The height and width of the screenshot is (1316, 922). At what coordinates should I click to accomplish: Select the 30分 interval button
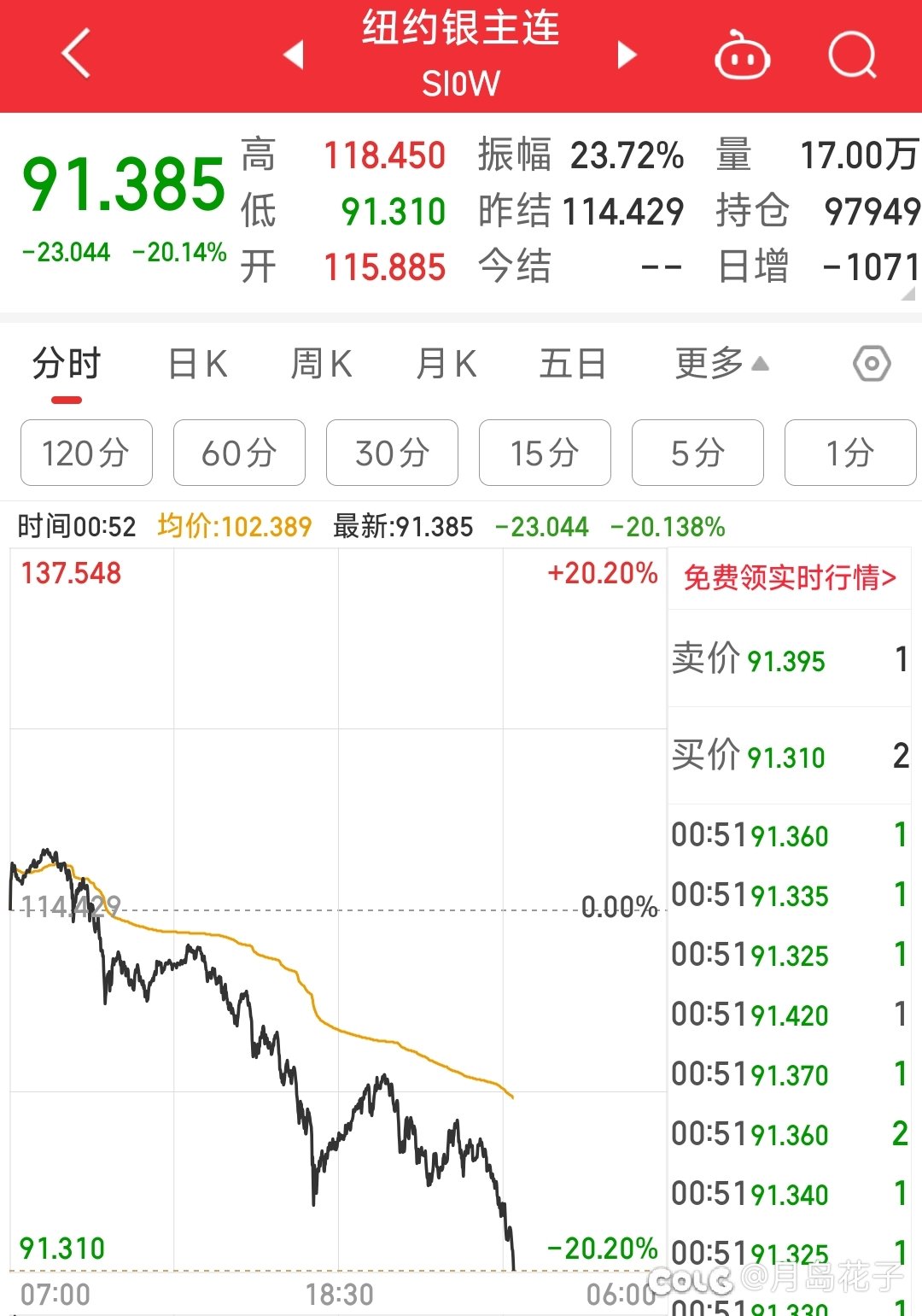pyautogui.click(x=391, y=453)
